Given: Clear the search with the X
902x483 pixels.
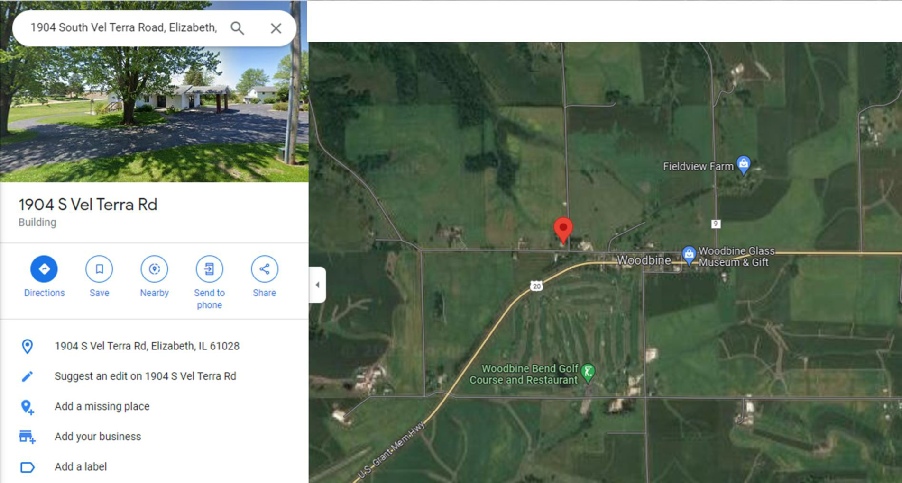Looking at the screenshot, I should (276, 28).
